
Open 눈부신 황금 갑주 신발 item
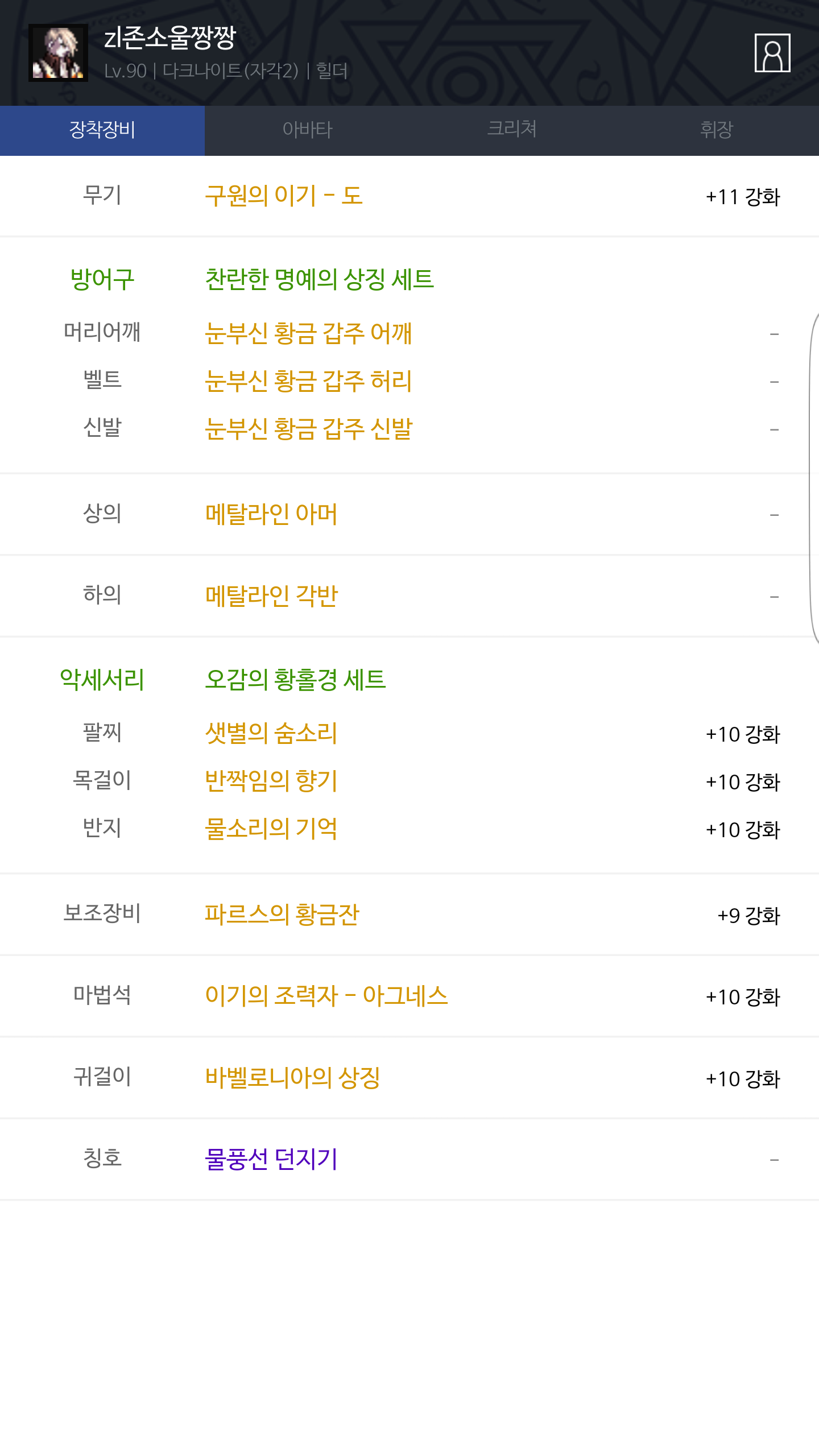pos(308,429)
